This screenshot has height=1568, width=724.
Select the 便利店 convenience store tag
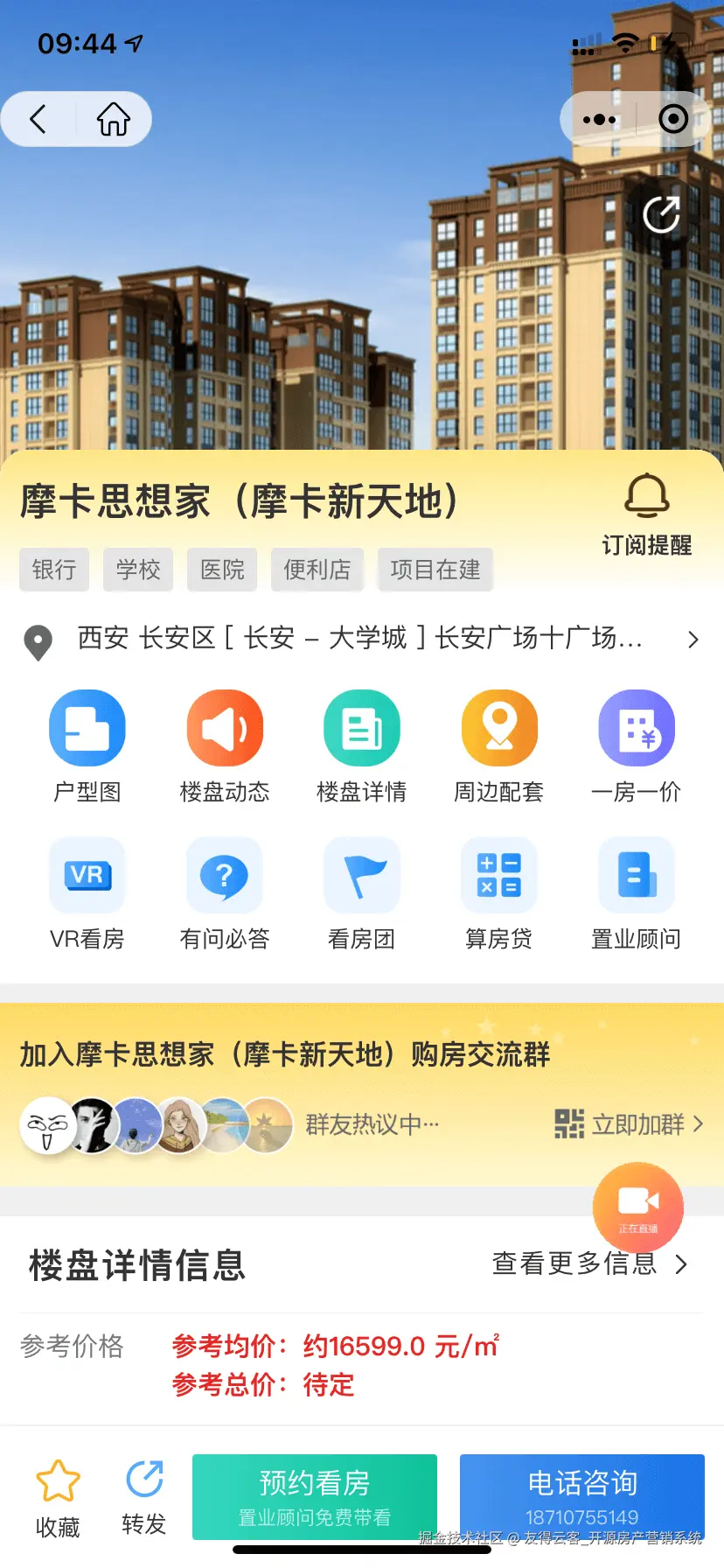[317, 569]
